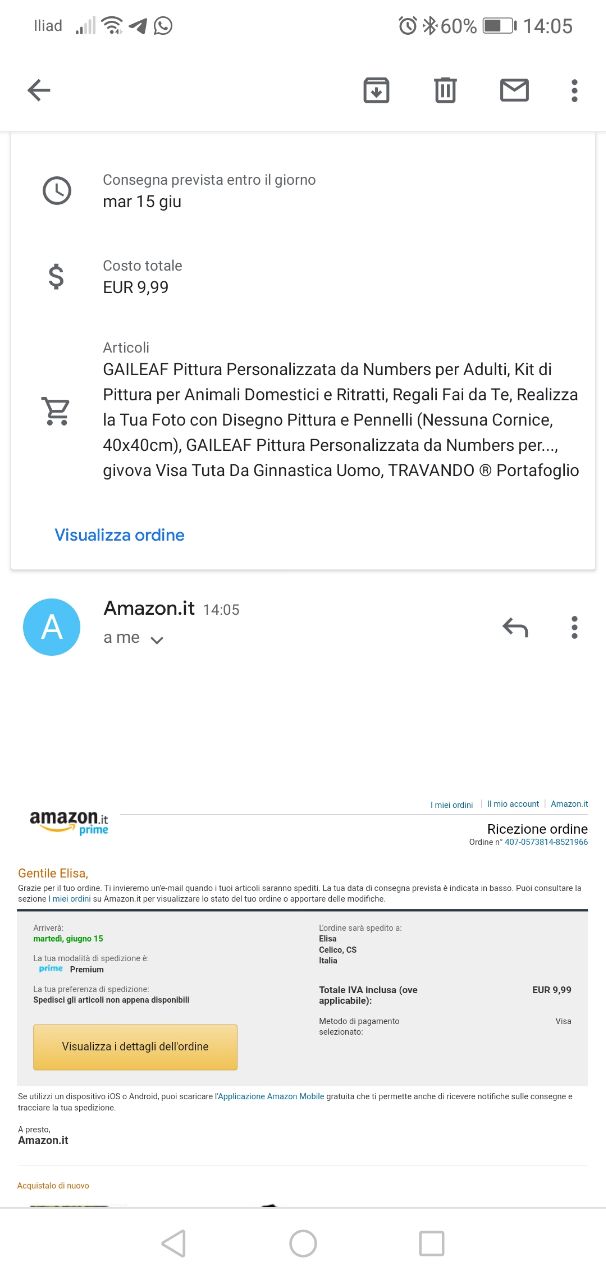Open the 'I miei ordini' header link
Image resolution: width=606 pixels, height=1280 pixels.
(451, 805)
